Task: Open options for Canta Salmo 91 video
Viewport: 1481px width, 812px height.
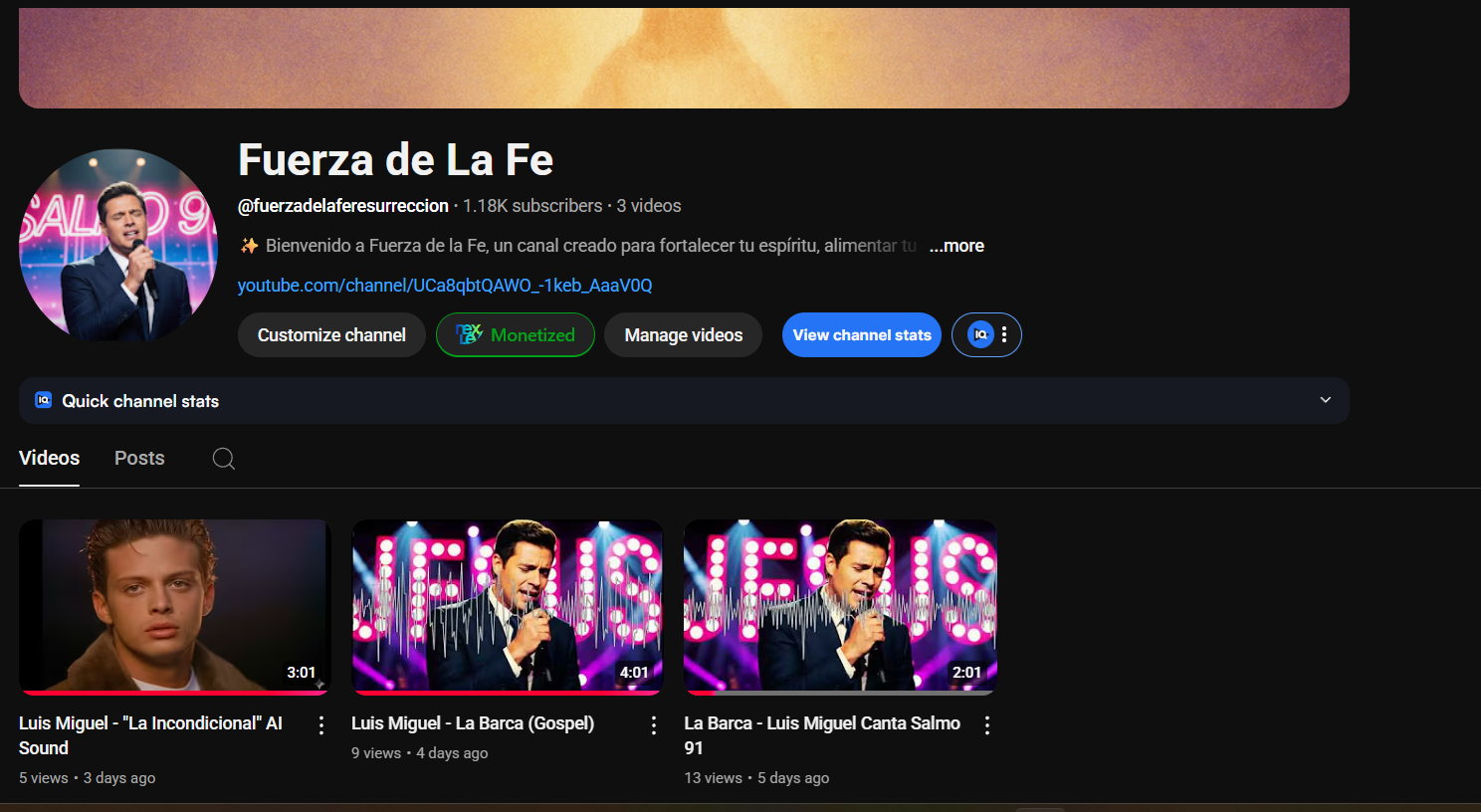Action: [x=987, y=725]
